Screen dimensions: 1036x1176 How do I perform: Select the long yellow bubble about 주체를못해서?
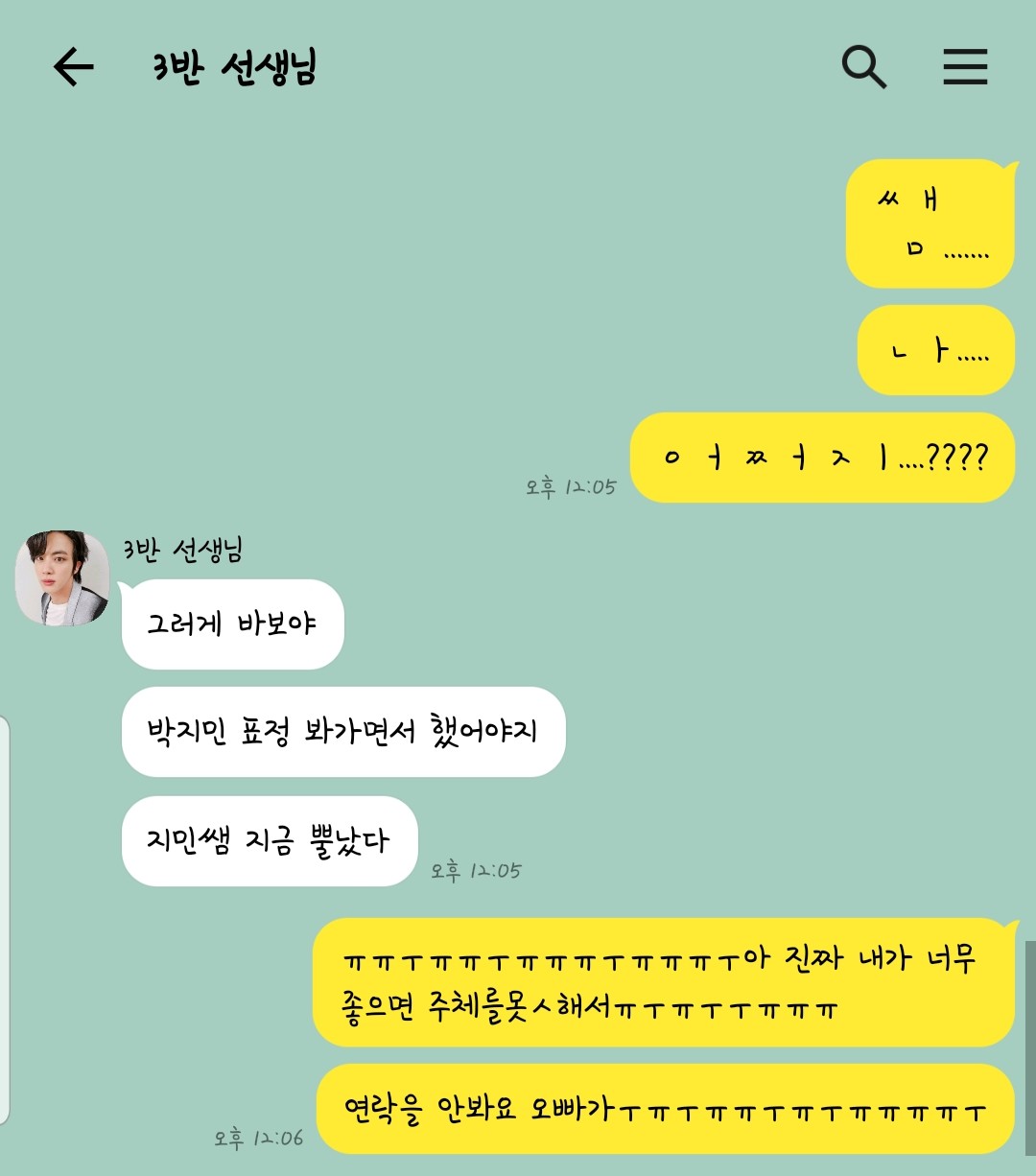(x=664, y=983)
